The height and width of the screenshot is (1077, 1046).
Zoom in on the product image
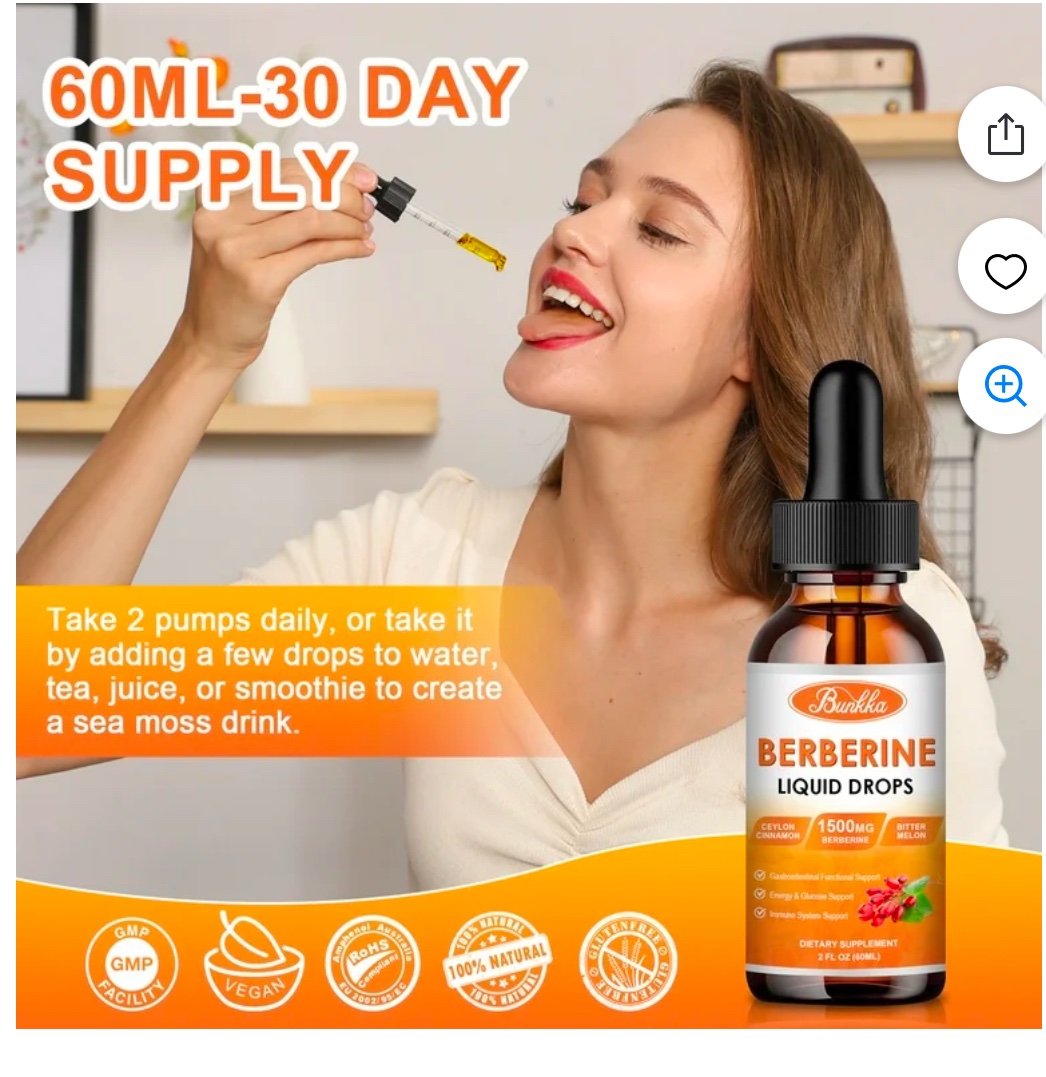tap(1004, 386)
